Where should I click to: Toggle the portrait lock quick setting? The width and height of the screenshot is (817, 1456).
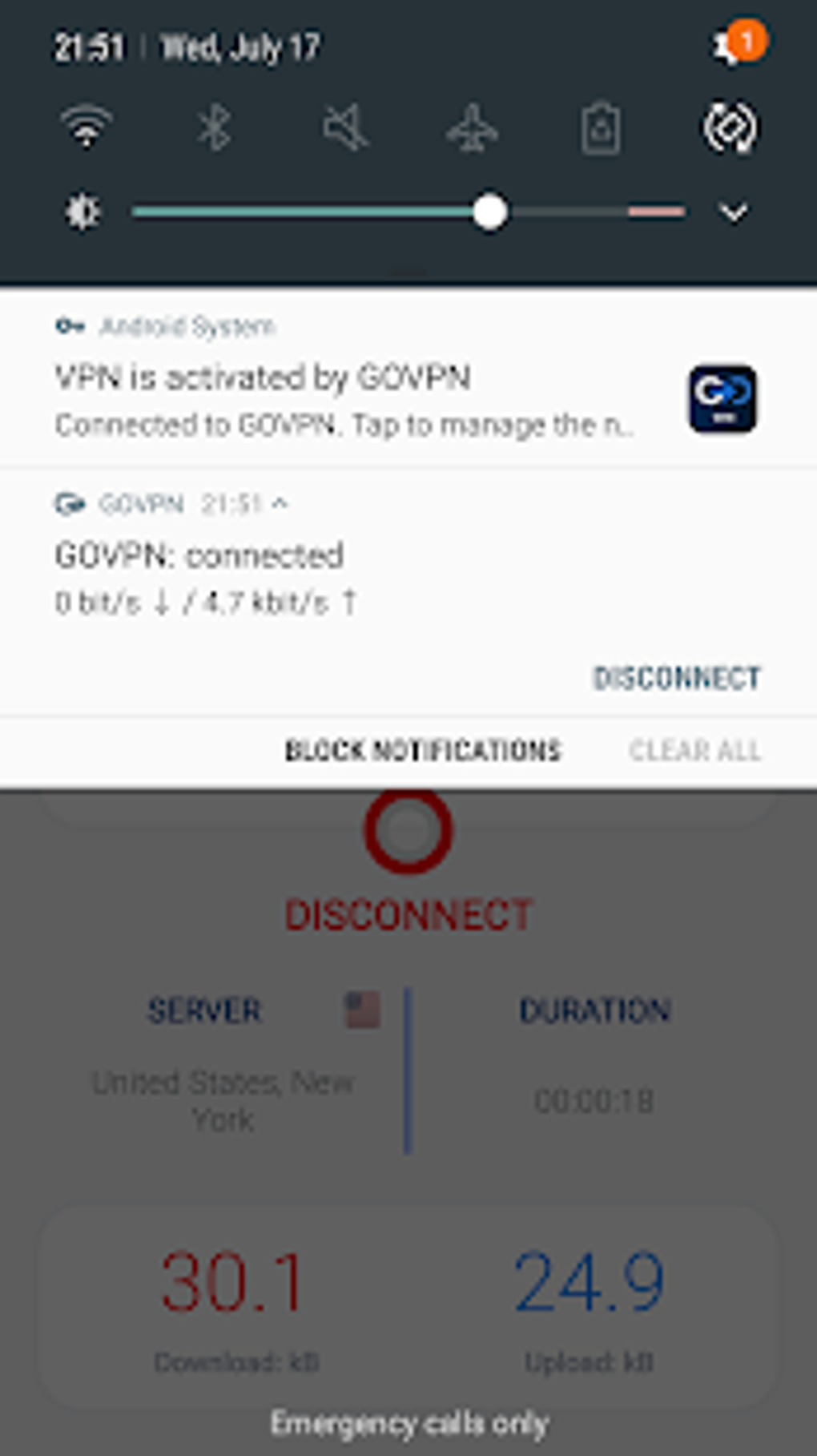point(601,127)
